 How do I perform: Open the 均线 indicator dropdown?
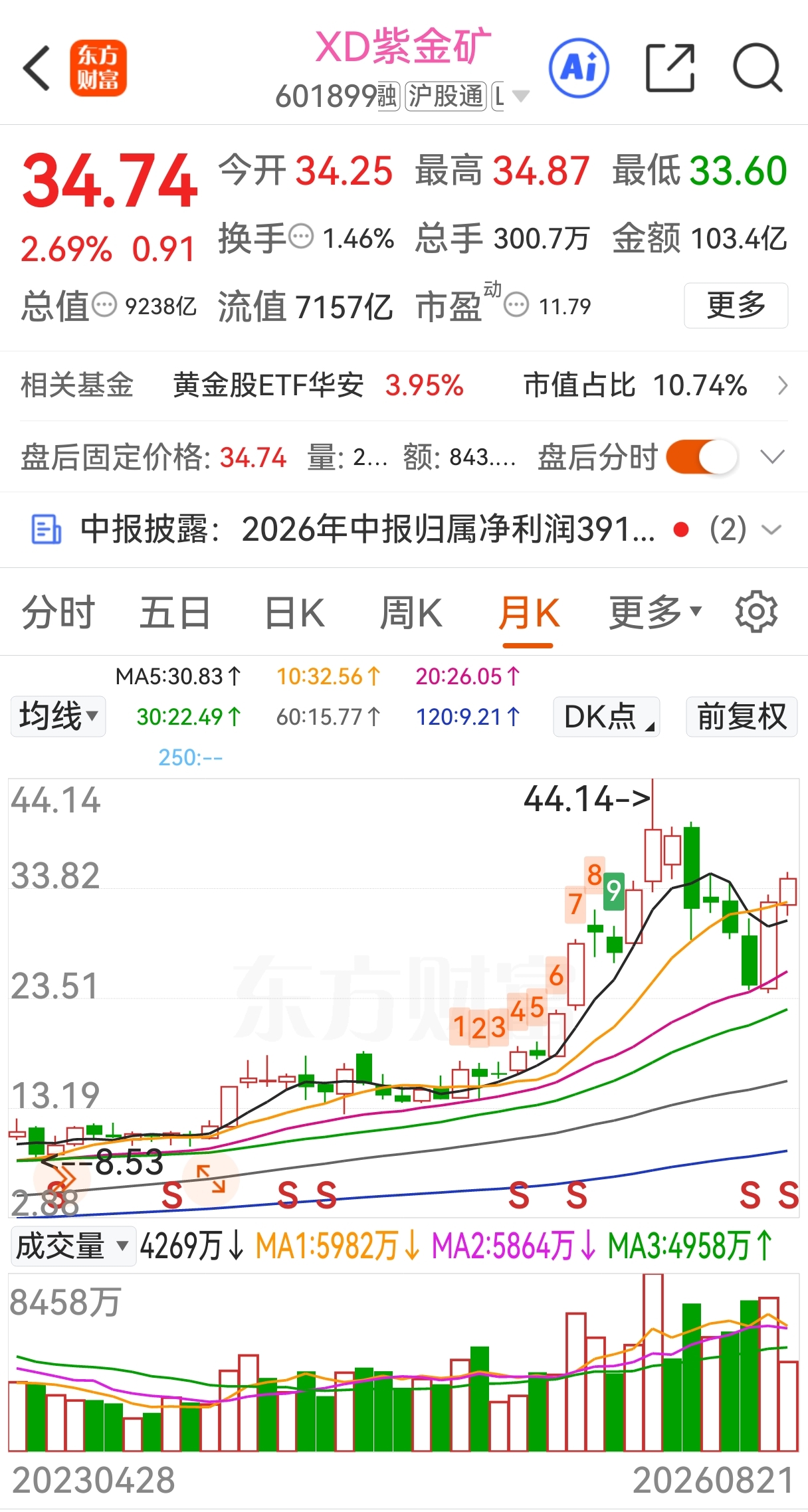[x=58, y=717]
